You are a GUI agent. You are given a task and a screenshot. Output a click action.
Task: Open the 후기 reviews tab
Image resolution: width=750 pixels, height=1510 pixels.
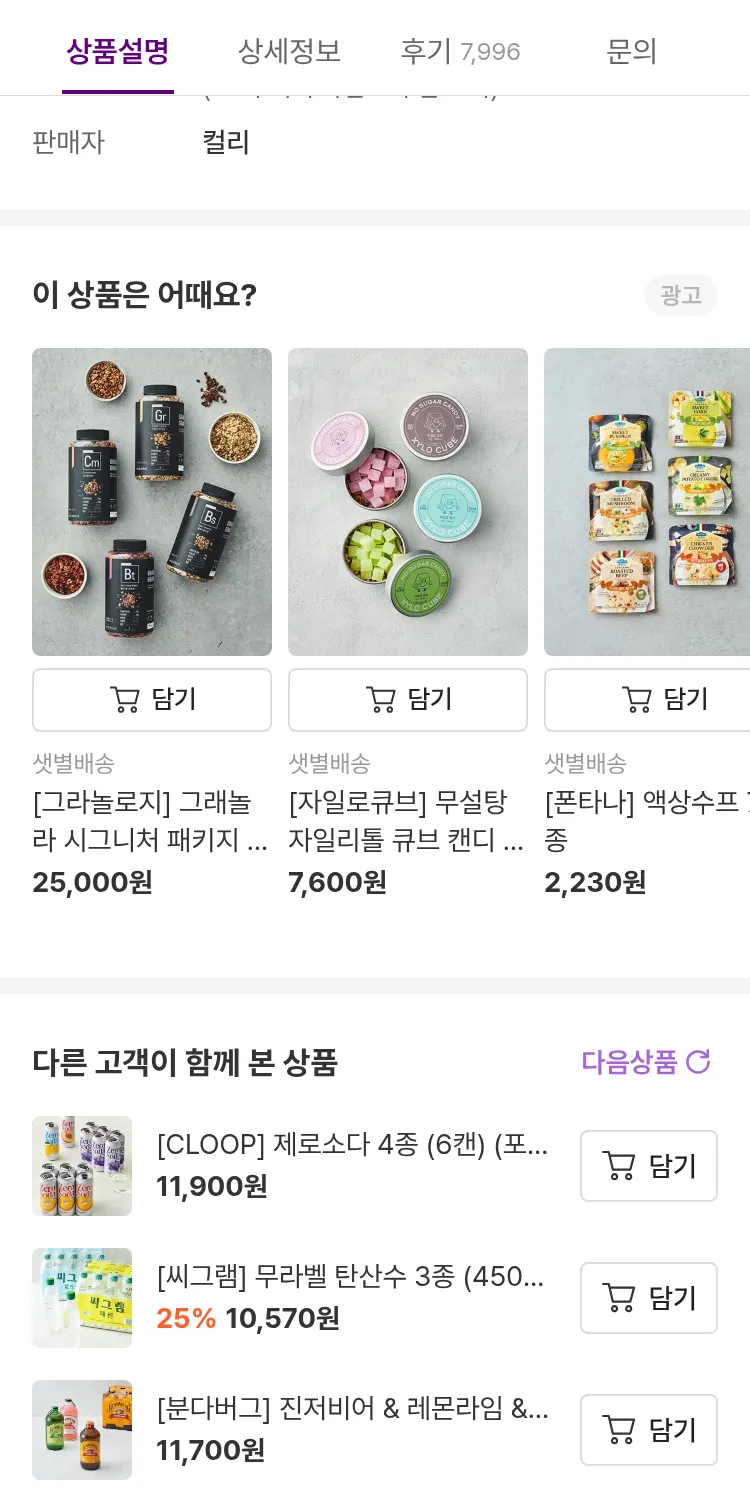(x=460, y=51)
